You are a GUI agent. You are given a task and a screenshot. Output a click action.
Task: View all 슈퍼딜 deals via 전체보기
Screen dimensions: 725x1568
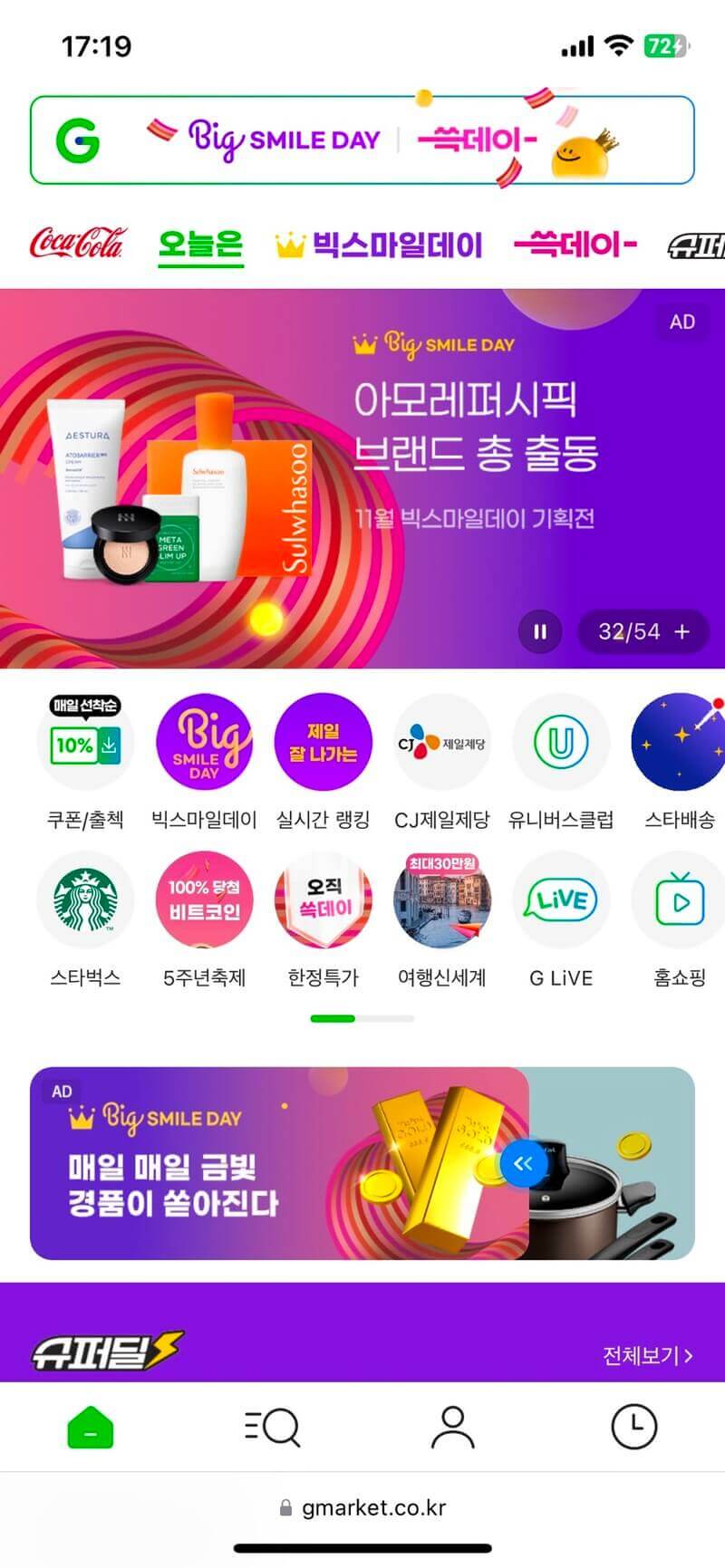click(x=647, y=1355)
